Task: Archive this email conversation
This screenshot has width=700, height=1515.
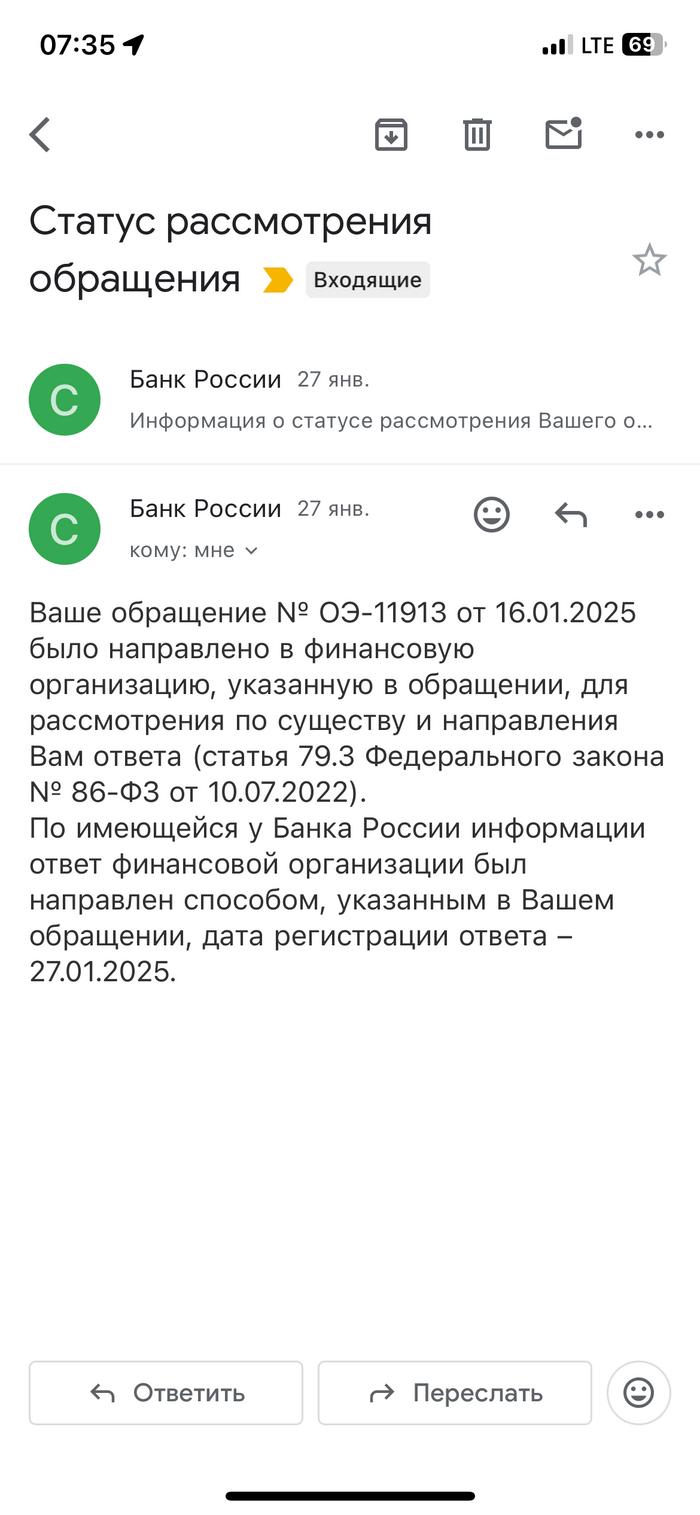Action: click(x=391, y=134)
